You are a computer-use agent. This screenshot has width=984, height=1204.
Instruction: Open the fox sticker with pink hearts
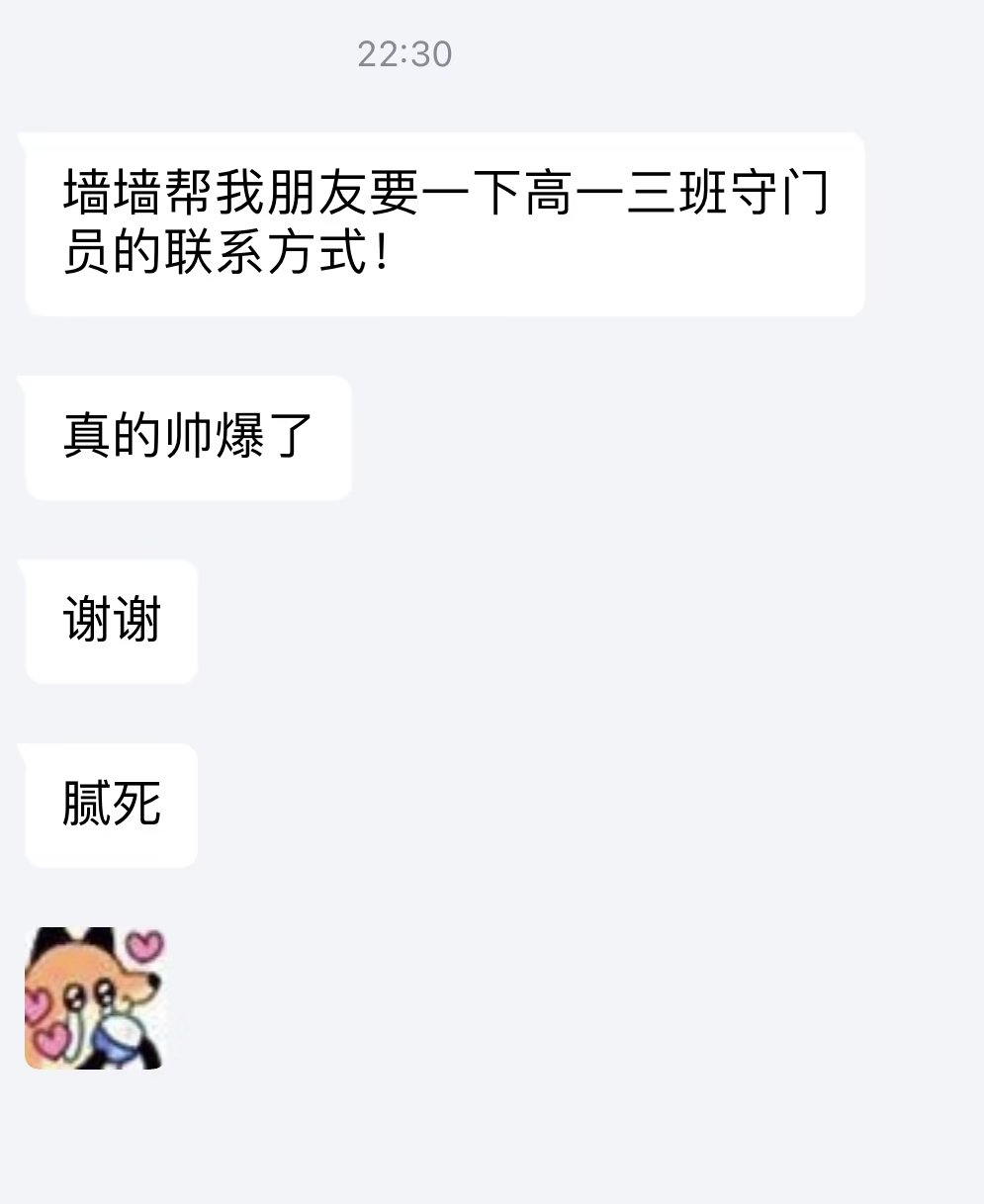(x=94, y=997)
